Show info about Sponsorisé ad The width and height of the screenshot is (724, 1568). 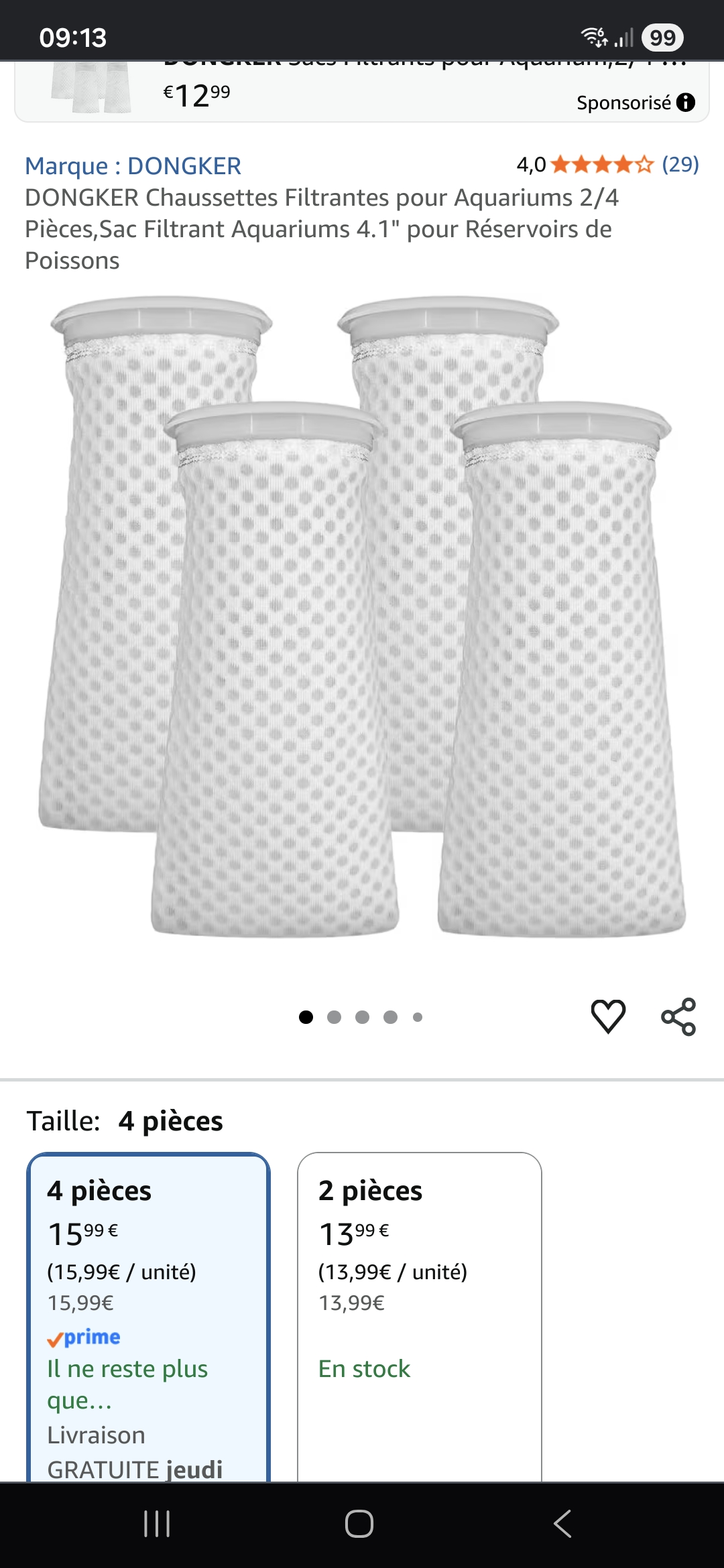tap(686, 103)
